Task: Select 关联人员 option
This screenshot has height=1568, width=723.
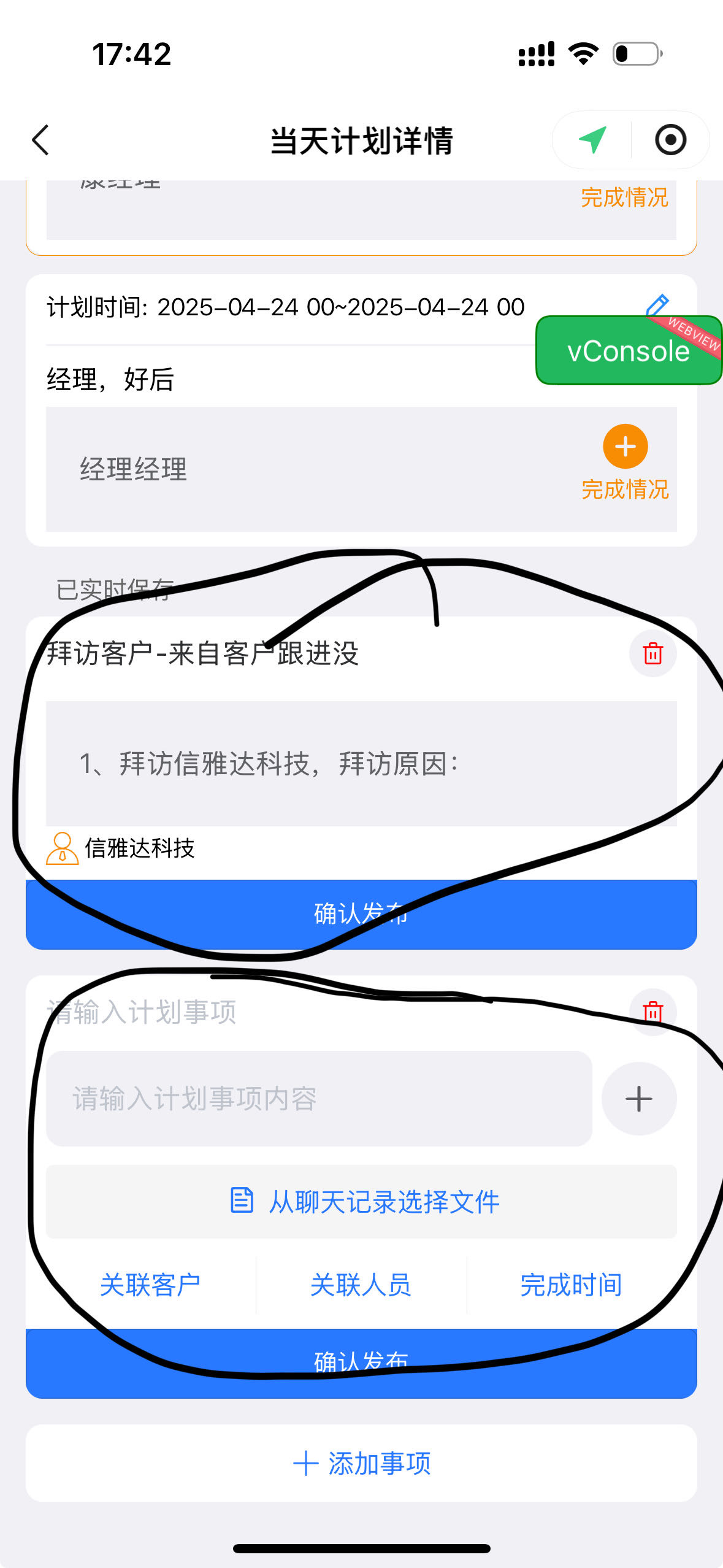Action: pyautogui.click(x=361, y=1285)
